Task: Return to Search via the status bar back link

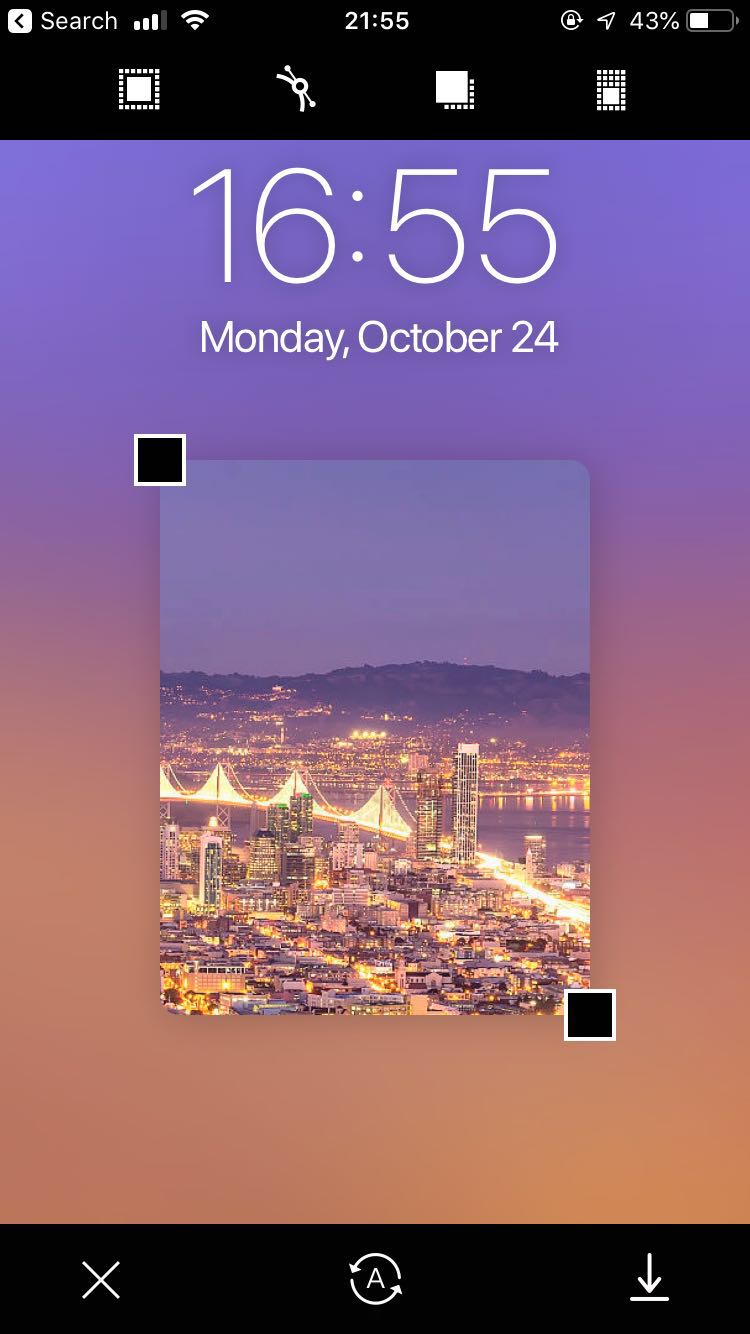Action: [62, 21]
